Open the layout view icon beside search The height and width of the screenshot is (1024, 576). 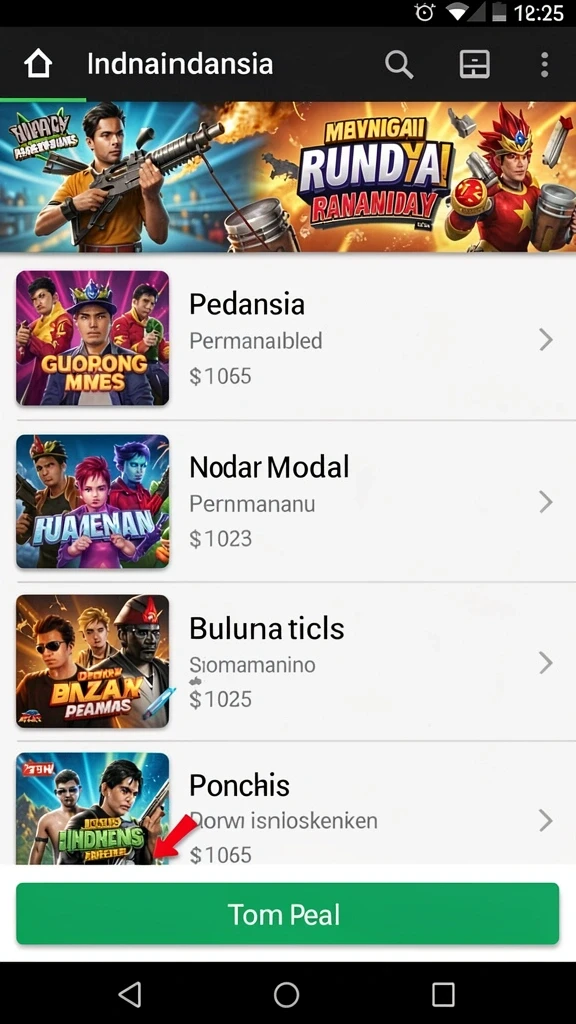coord(474,65)
